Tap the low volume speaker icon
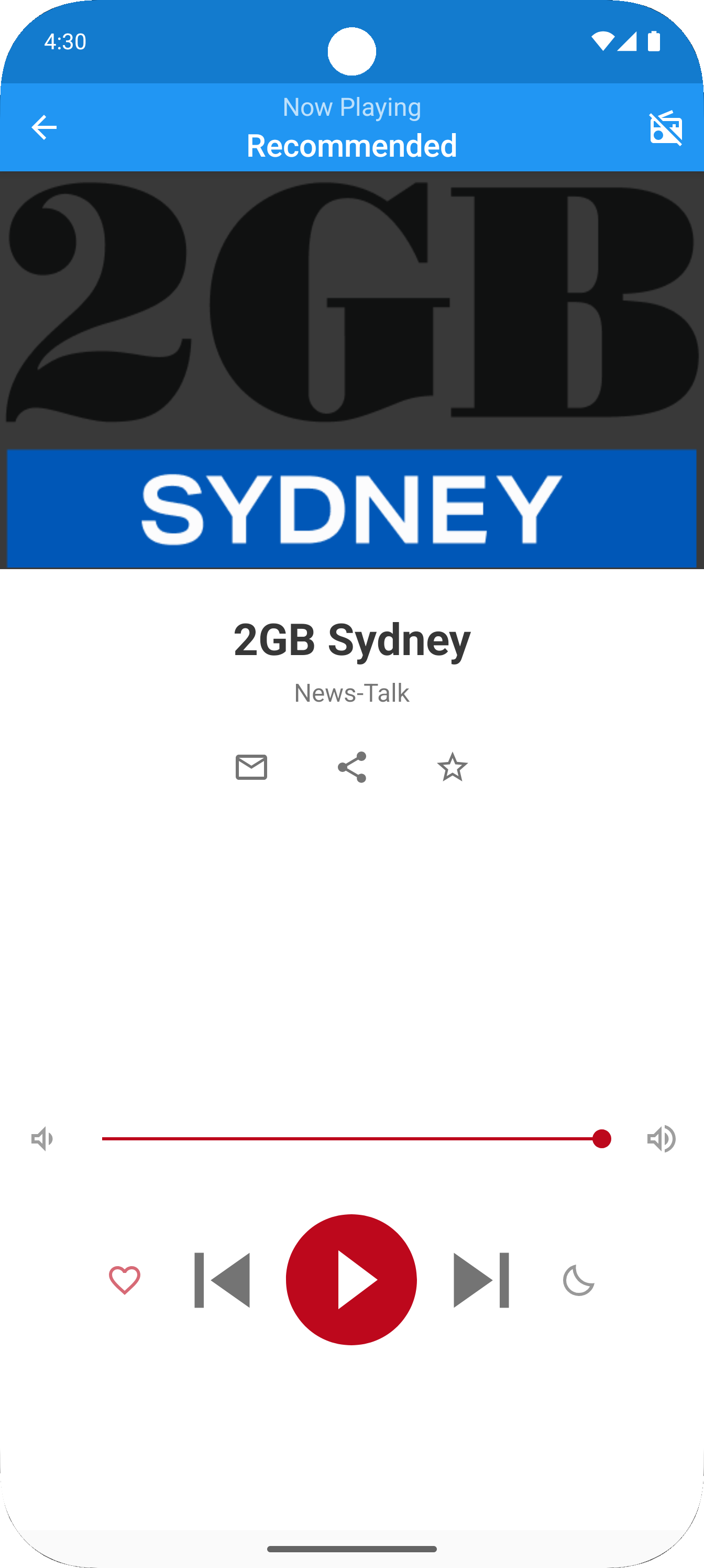This screenshot has height=1568, width=704. [42, 1139]
